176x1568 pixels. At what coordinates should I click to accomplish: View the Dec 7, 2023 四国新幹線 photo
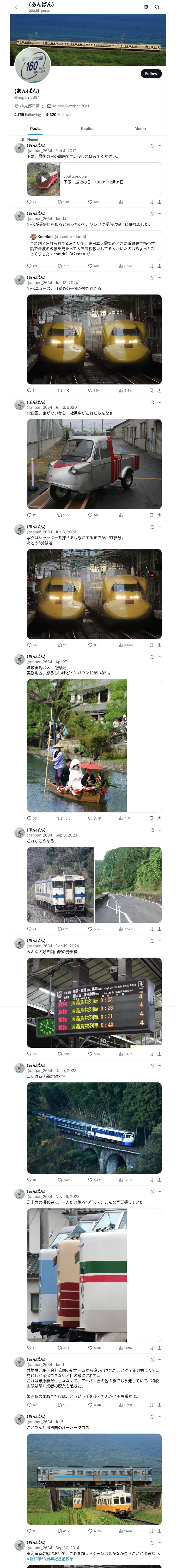(94, 1128)
